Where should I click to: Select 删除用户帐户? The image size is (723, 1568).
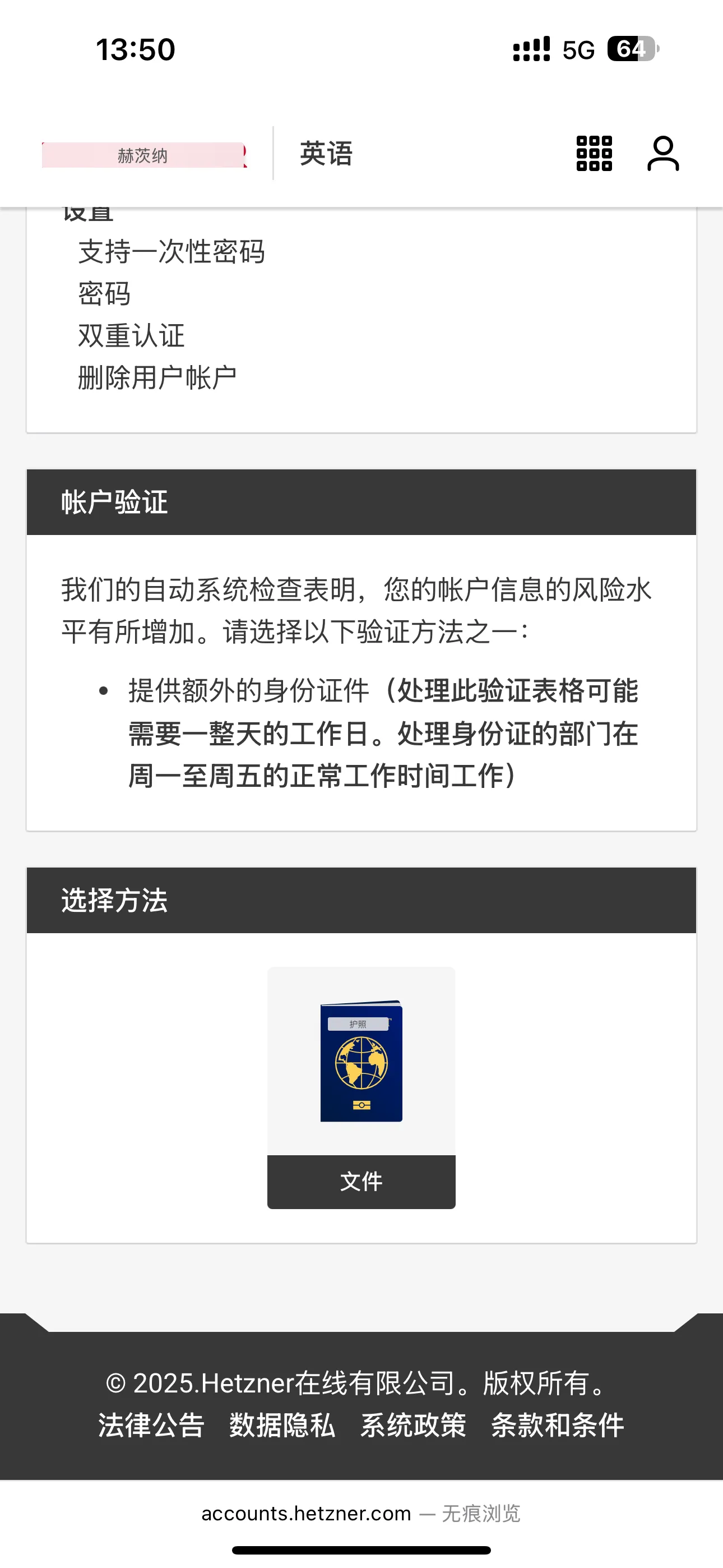pyautogui.click(x=157, y=378)
